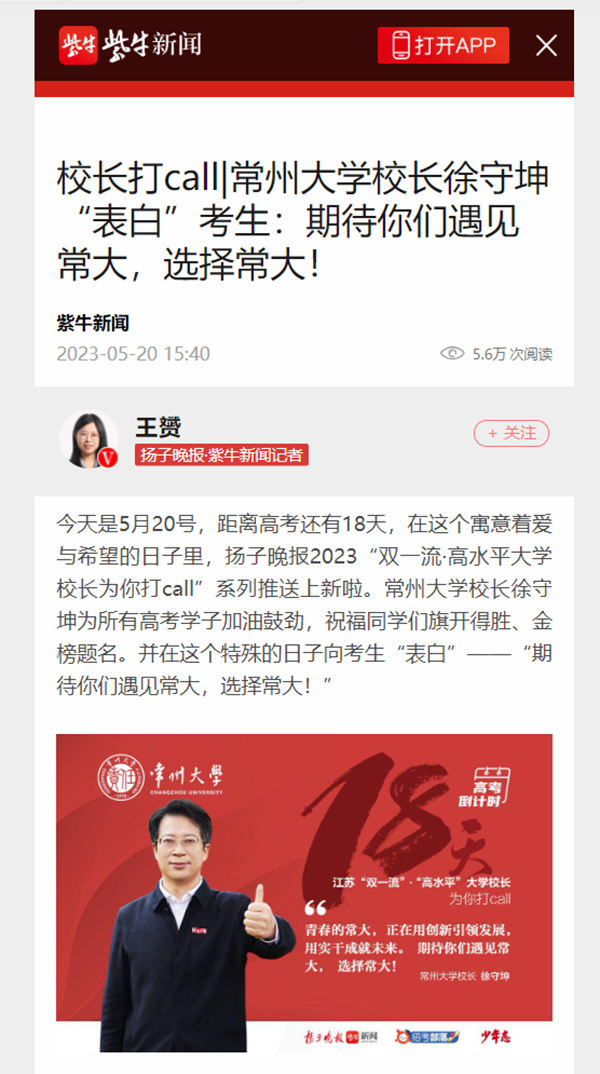Open 王赟's profile avatar
The image size is (600, 1074).
click(x=89, y=439)
